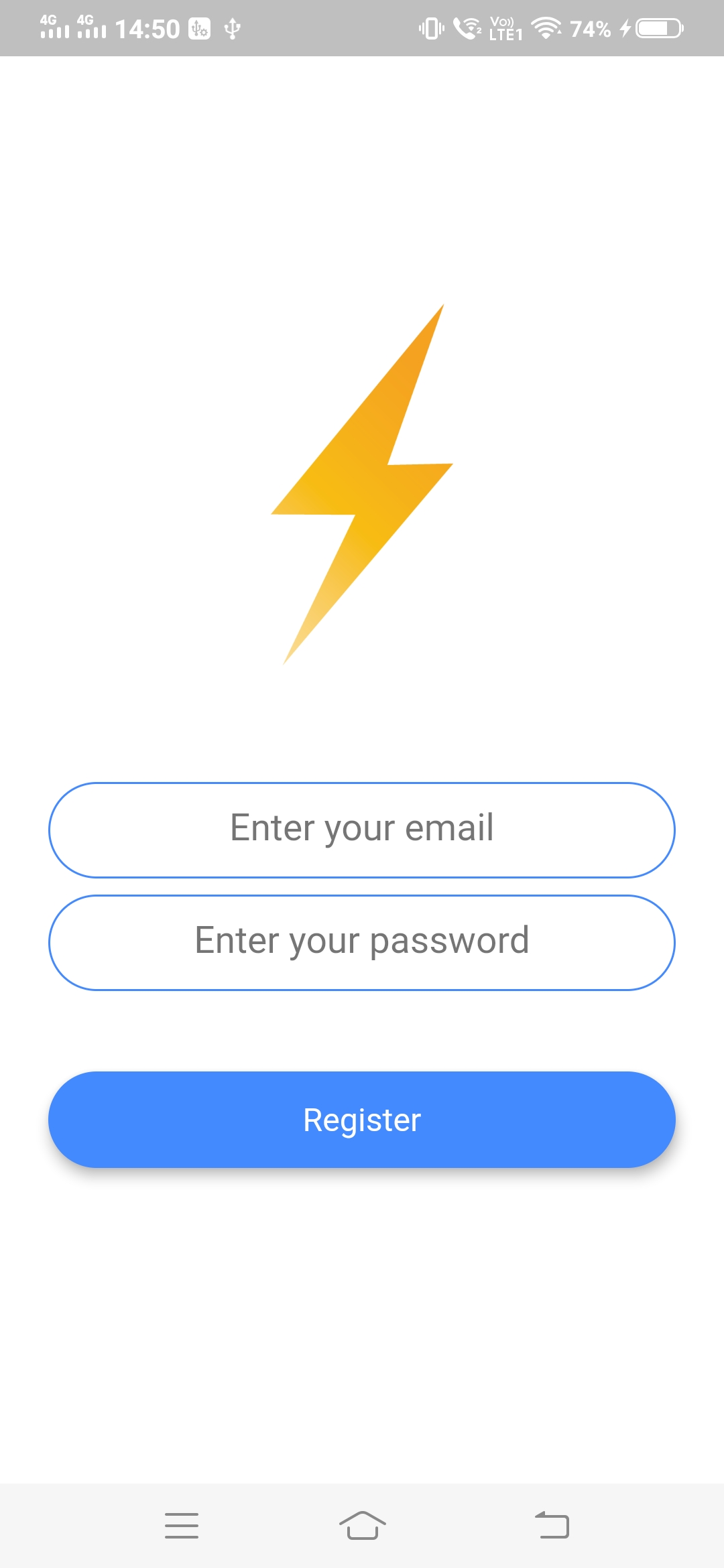The image size is (724, 1568).
Task: Go back using the system back button
Action: (x=552, y=1525)
